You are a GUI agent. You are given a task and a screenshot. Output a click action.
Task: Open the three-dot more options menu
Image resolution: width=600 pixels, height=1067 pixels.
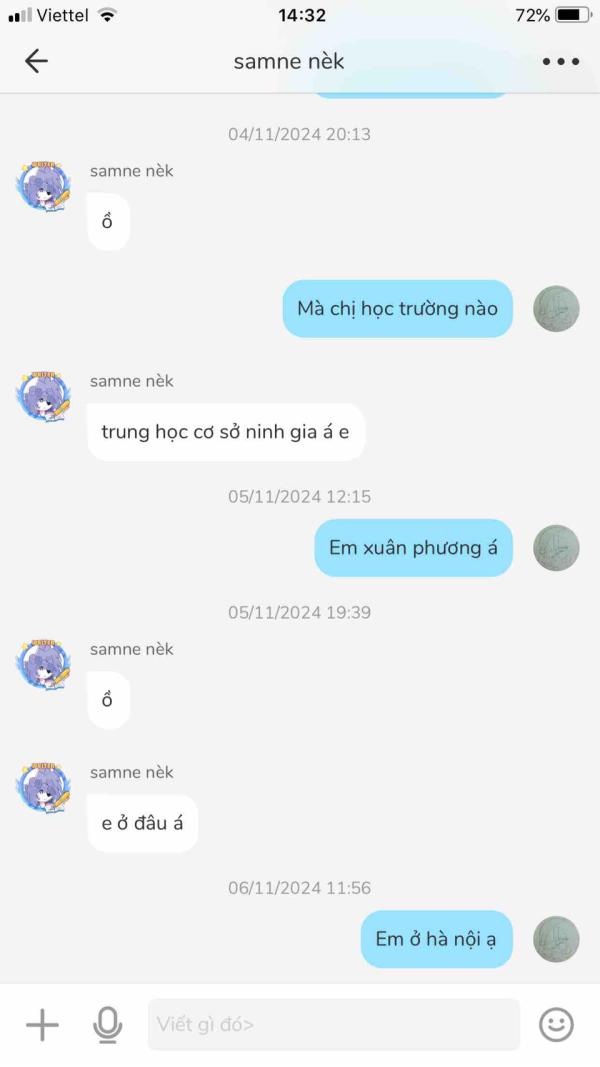560,62
